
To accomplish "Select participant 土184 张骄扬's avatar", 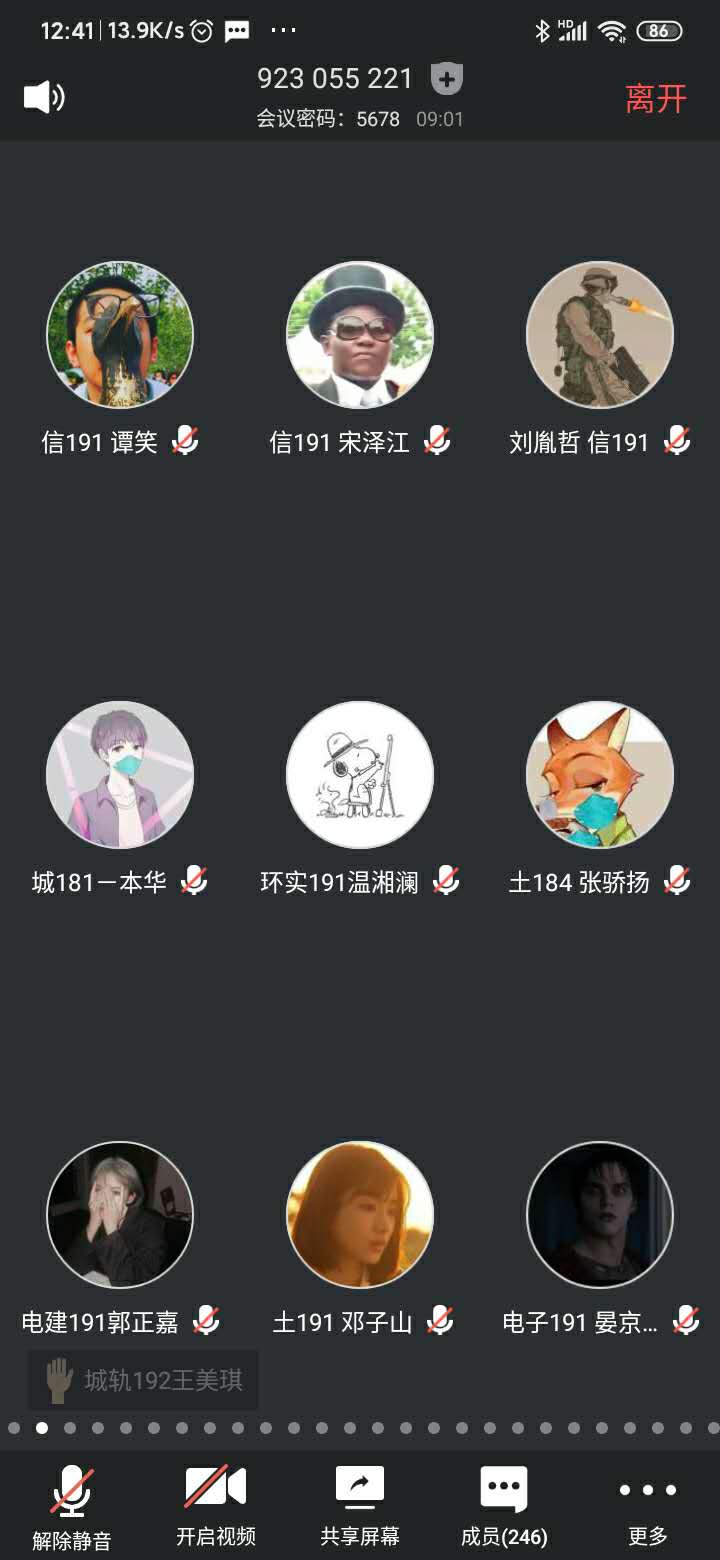I will (600, 775).
